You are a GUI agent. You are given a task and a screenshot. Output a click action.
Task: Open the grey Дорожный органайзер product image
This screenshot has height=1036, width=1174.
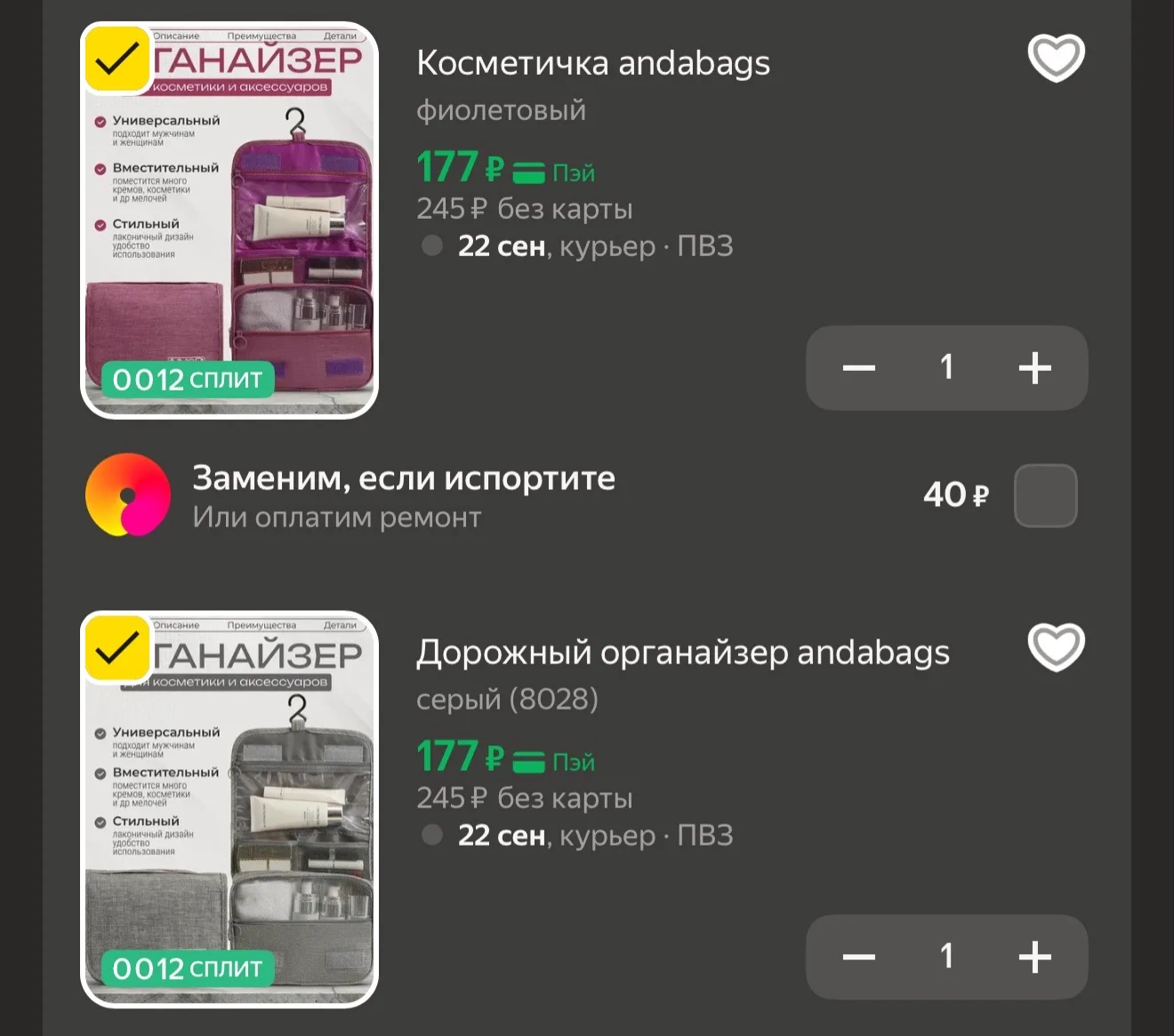[x=229, y=809]
